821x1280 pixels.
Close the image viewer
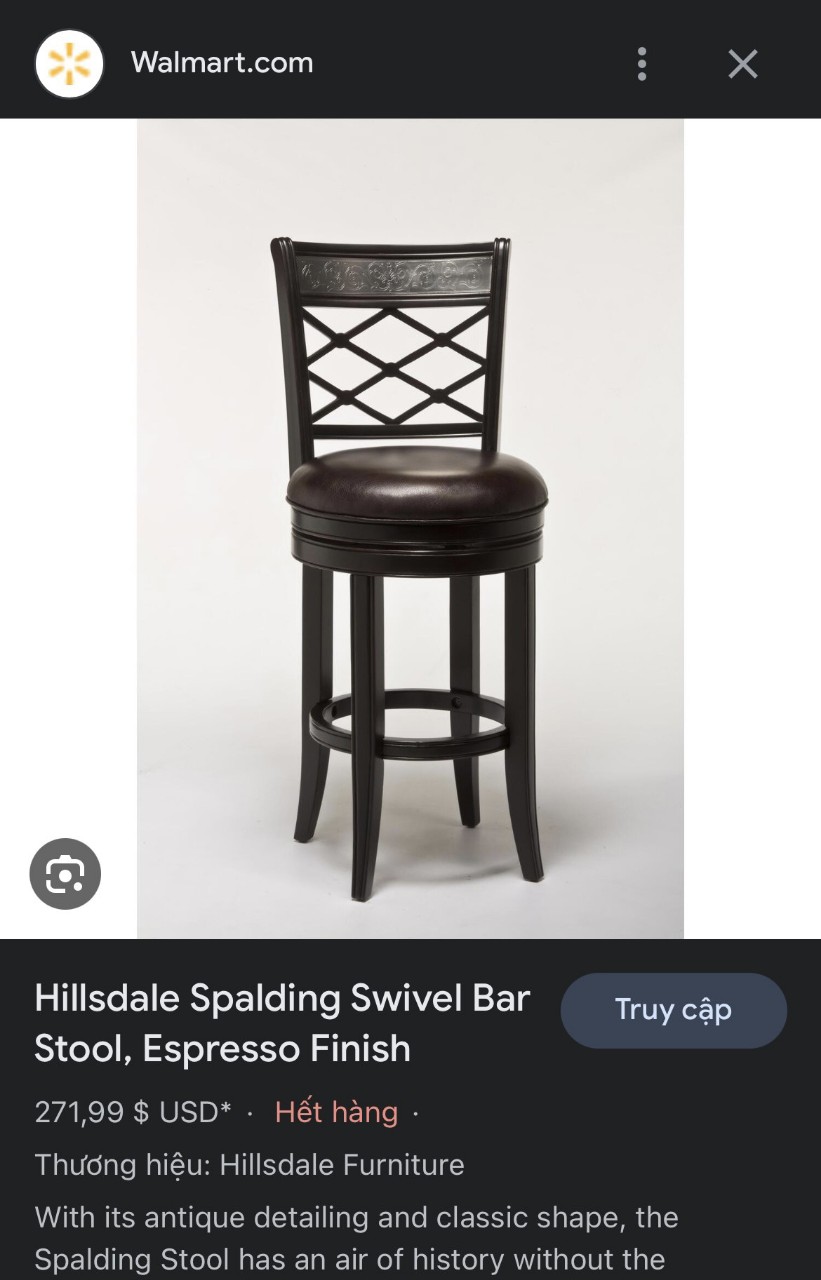click(x=742, y=64)
